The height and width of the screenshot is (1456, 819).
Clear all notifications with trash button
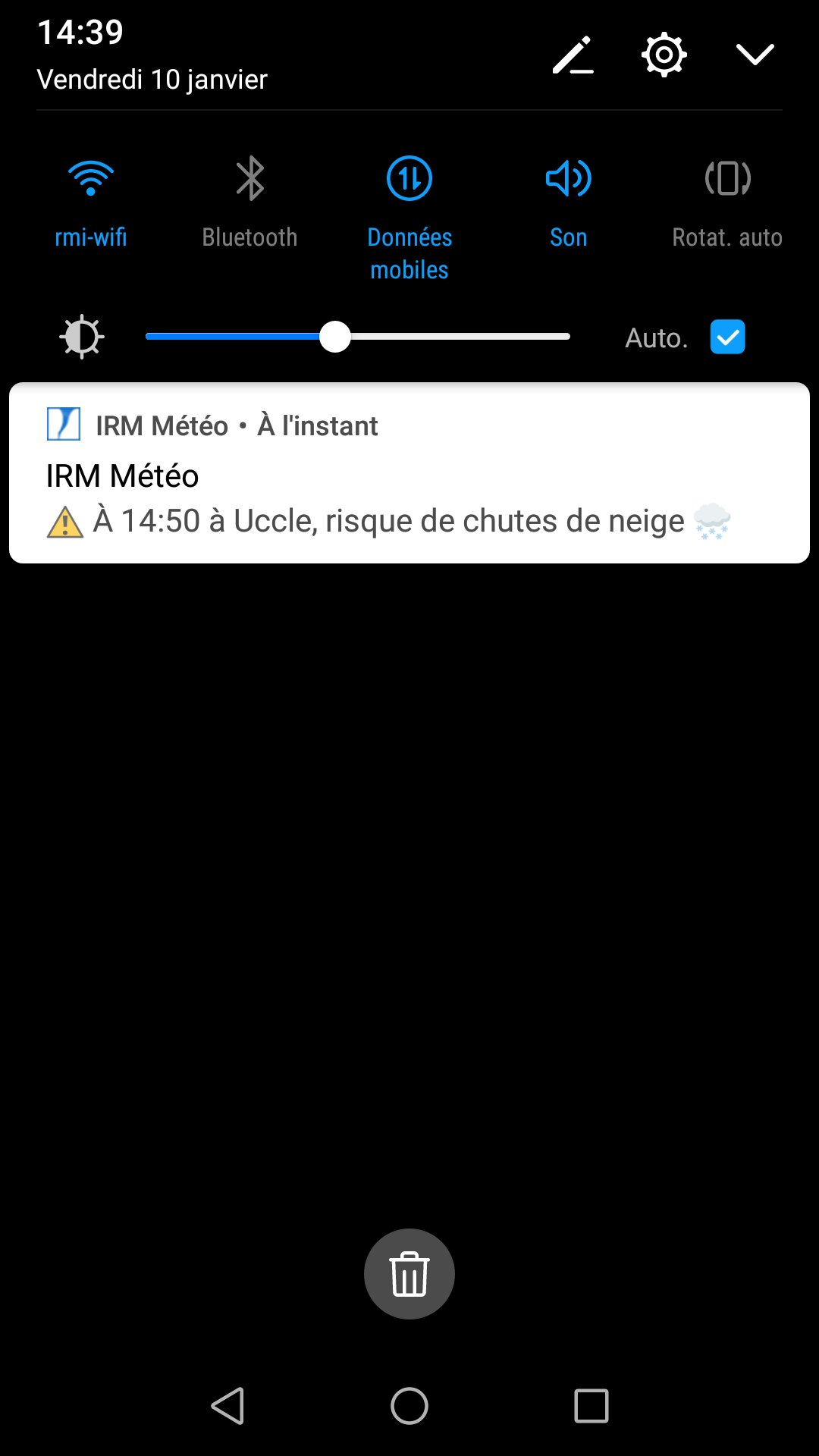409,1274
